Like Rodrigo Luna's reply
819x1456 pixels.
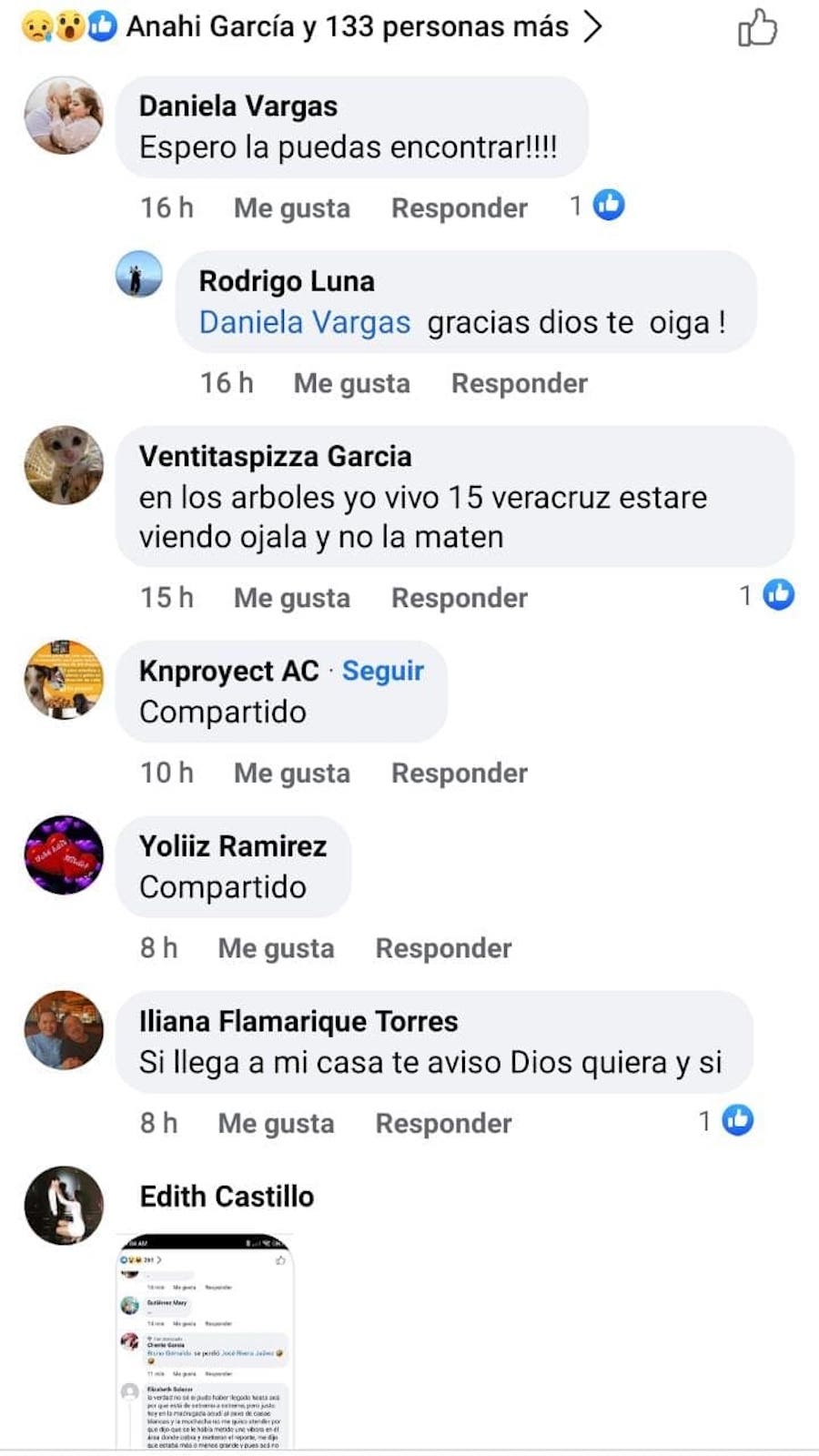(351, 384)
